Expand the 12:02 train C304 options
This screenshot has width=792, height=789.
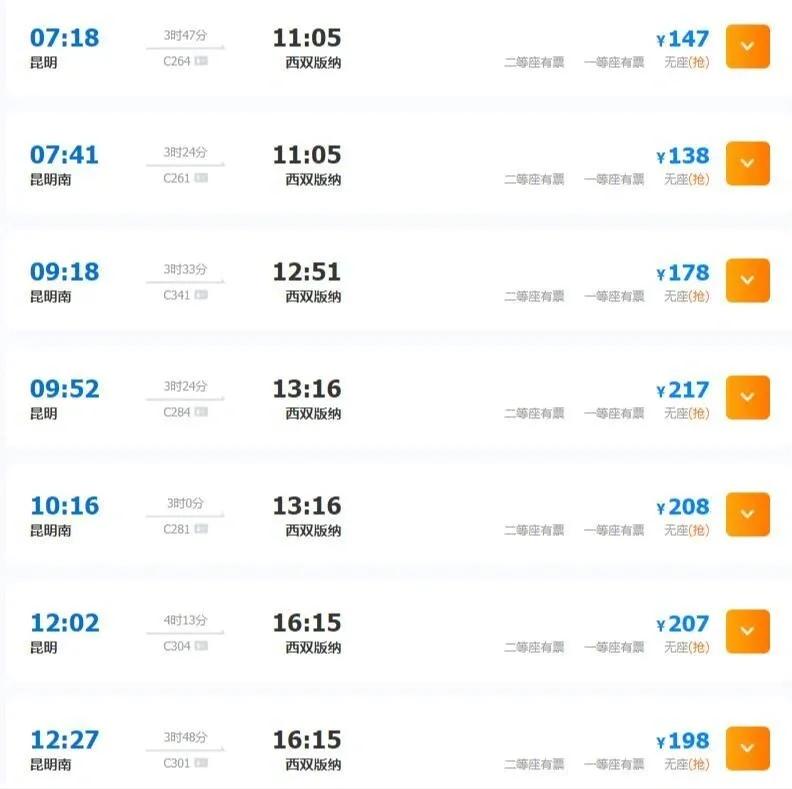747,632
